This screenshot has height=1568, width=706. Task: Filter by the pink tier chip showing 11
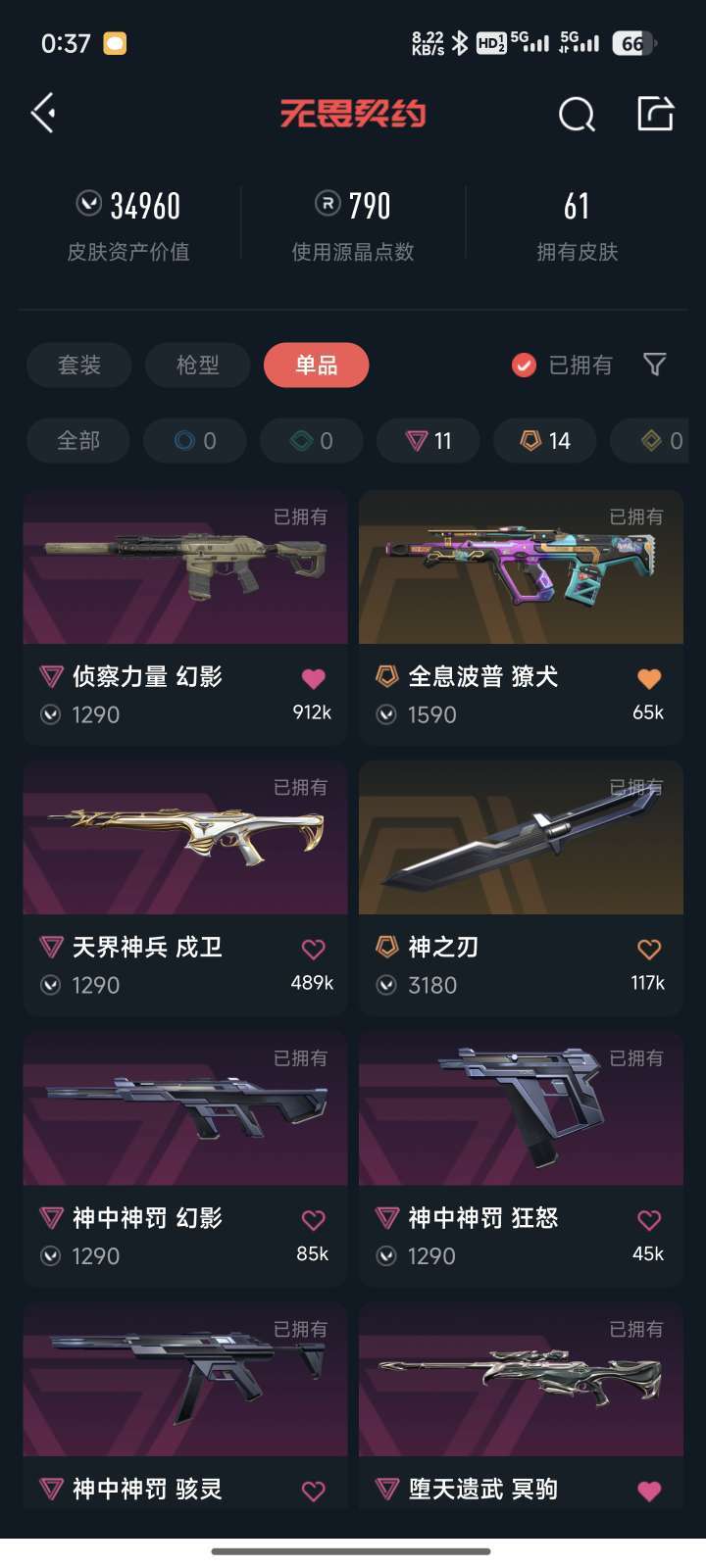(x=429, y=441)
